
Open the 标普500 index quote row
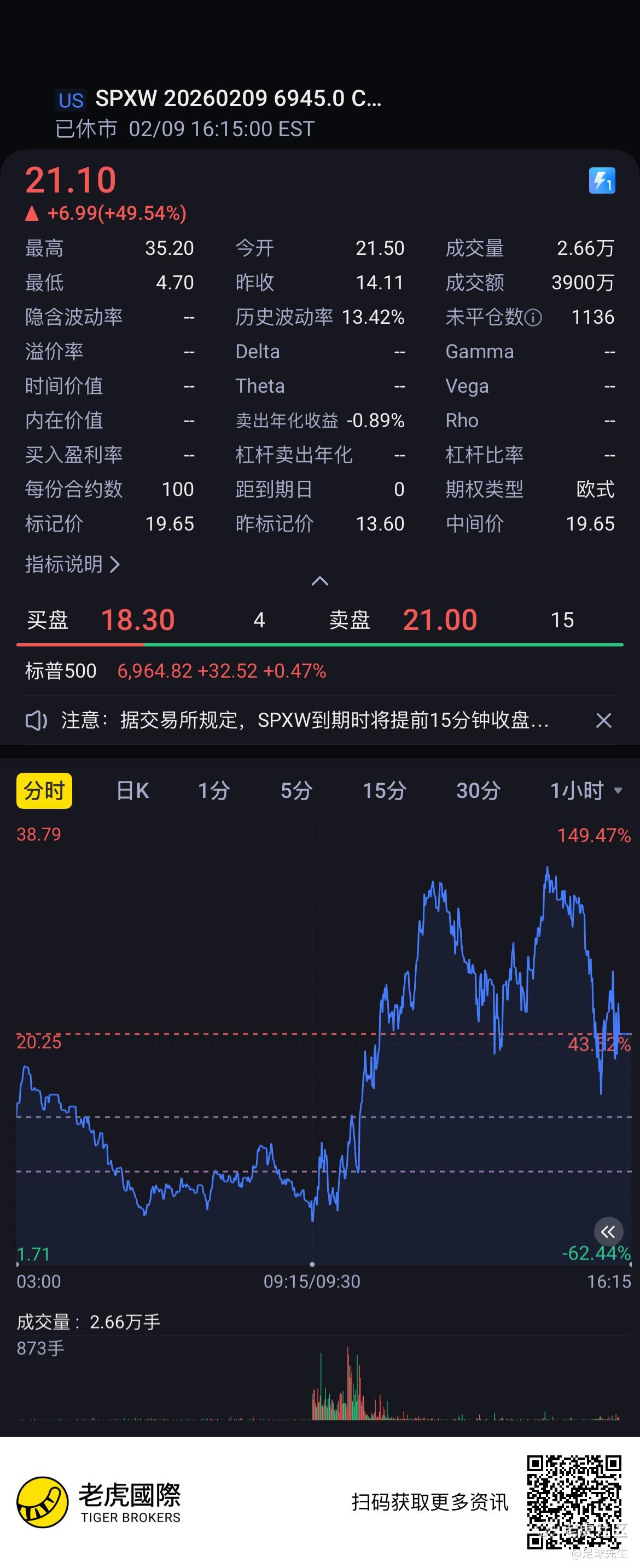(176, 671)
